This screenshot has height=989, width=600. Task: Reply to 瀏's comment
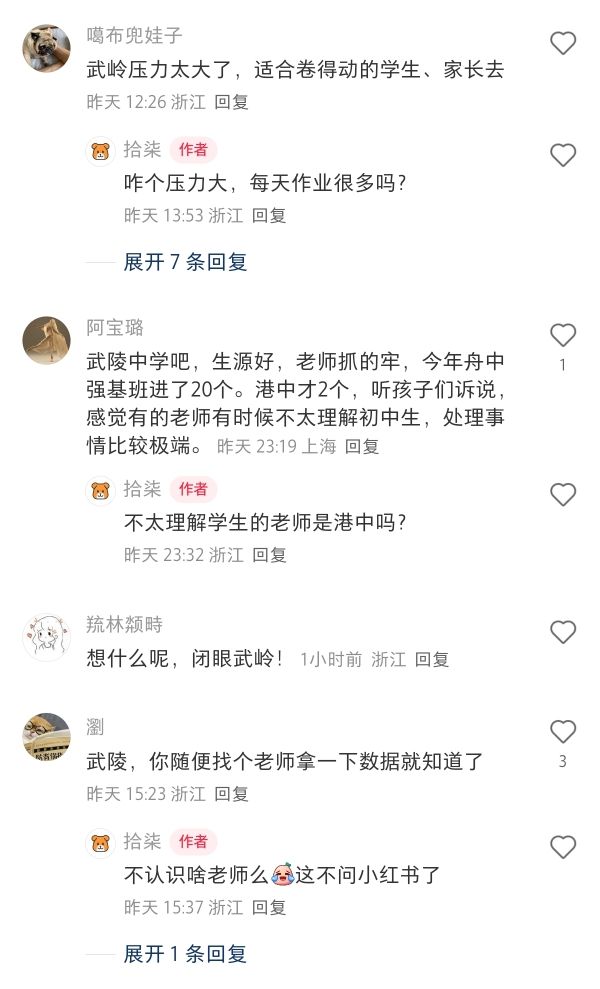coord(231,794)
